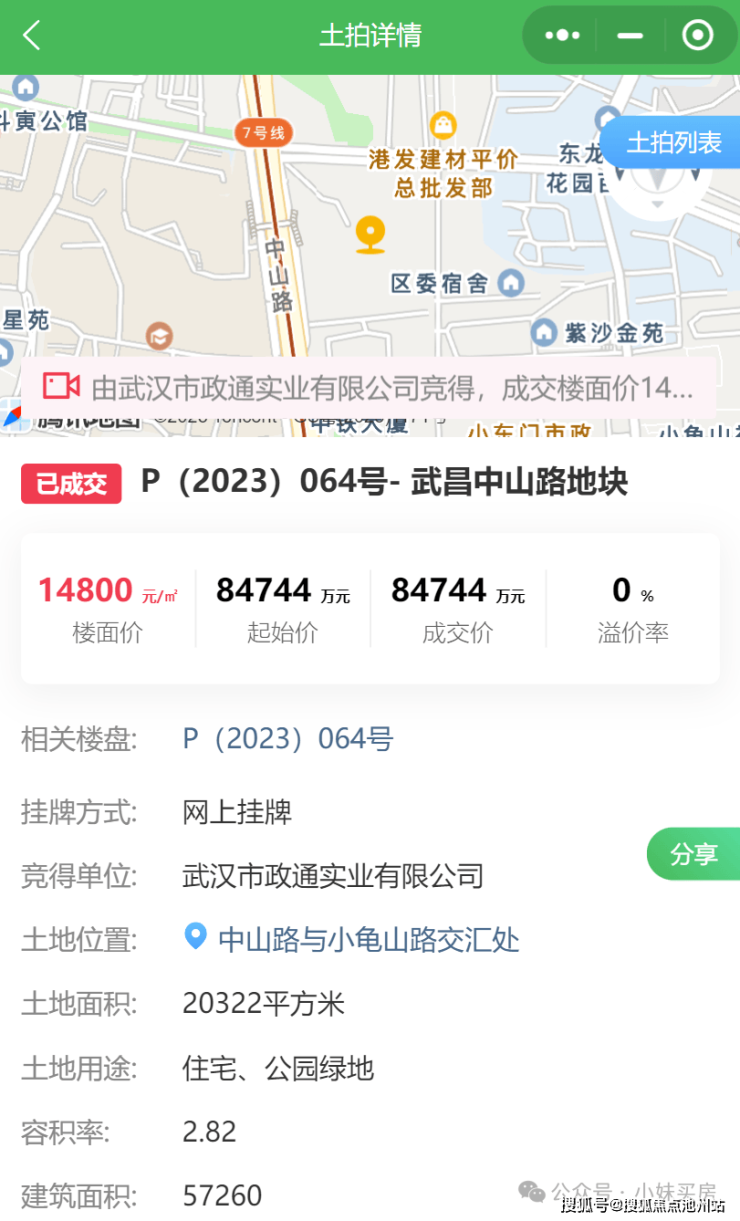Open the 中山路与小龟山路交汇处 location link

click(x=368, y=939)
